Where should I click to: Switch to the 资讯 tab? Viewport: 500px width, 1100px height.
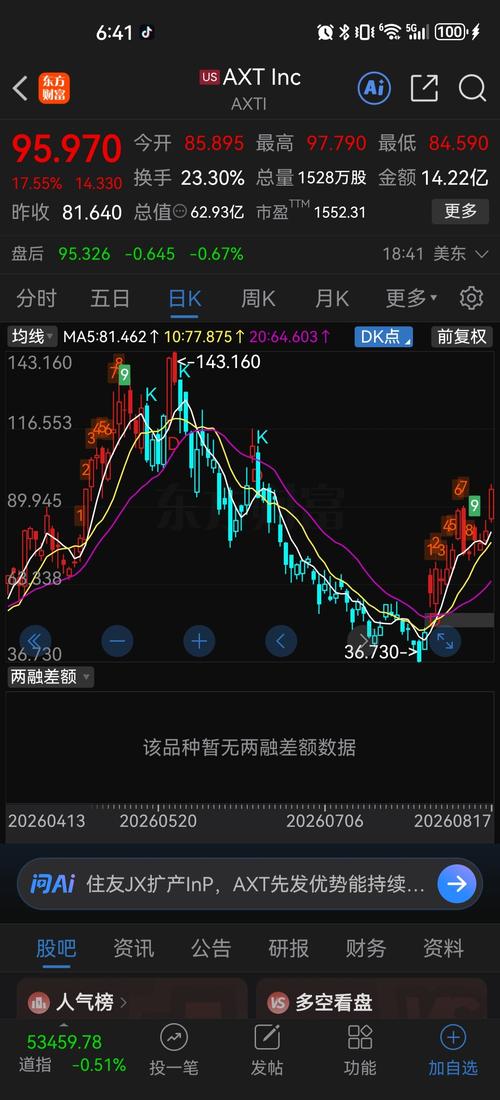[133, 948]
